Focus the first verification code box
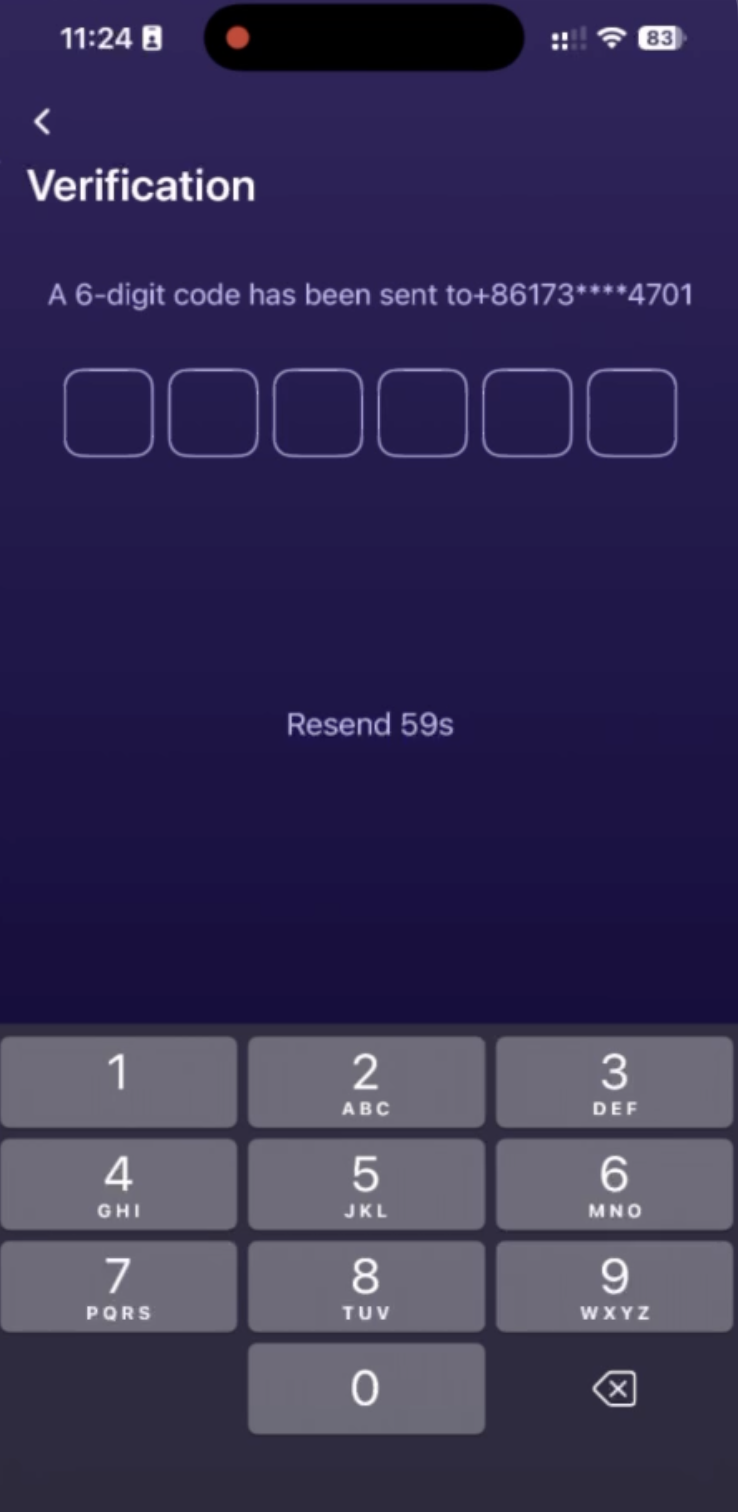This screenshot has width=738, height=1512. (x=109, y=413)
